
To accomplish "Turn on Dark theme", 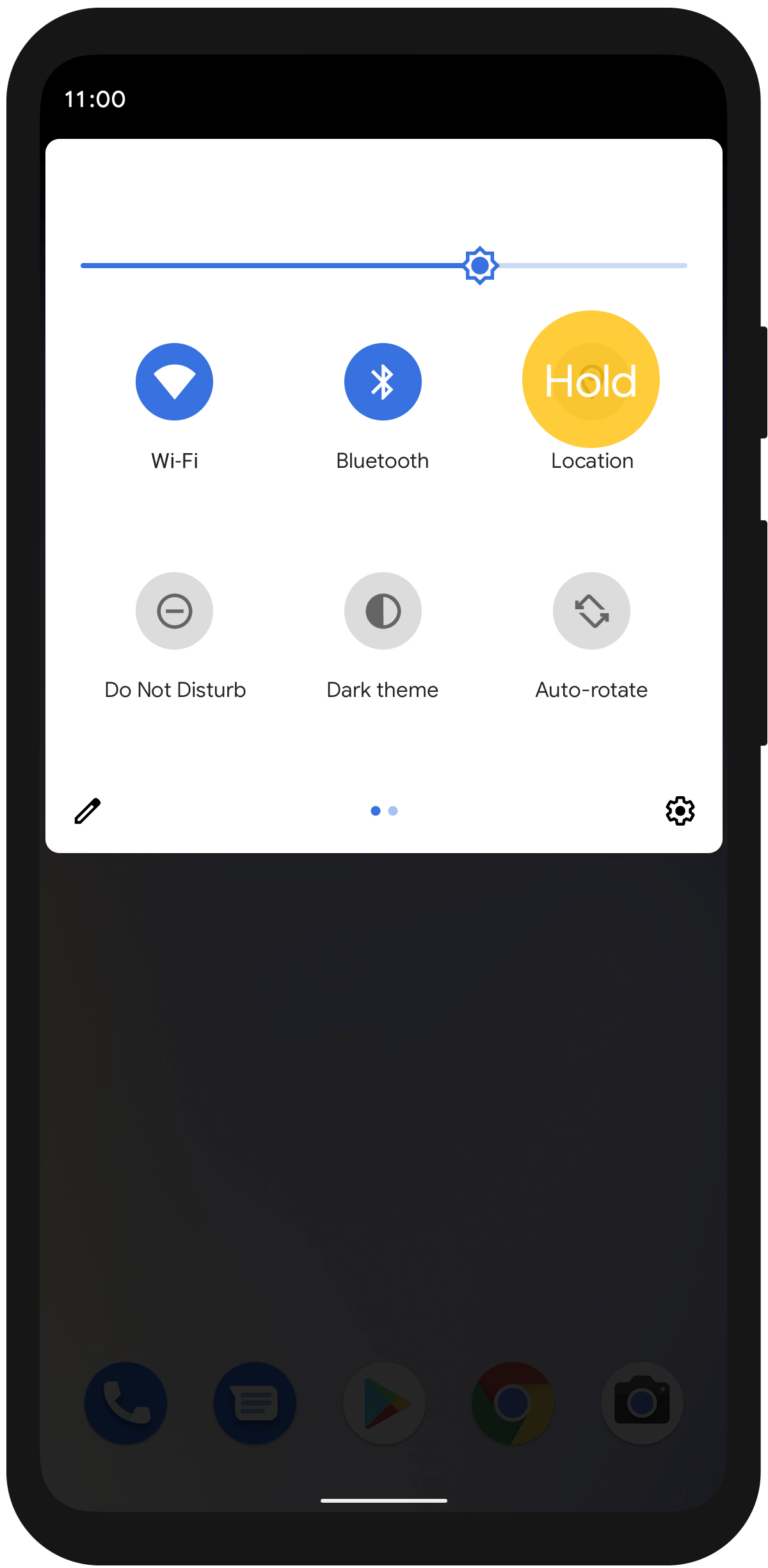I will 383,611.
